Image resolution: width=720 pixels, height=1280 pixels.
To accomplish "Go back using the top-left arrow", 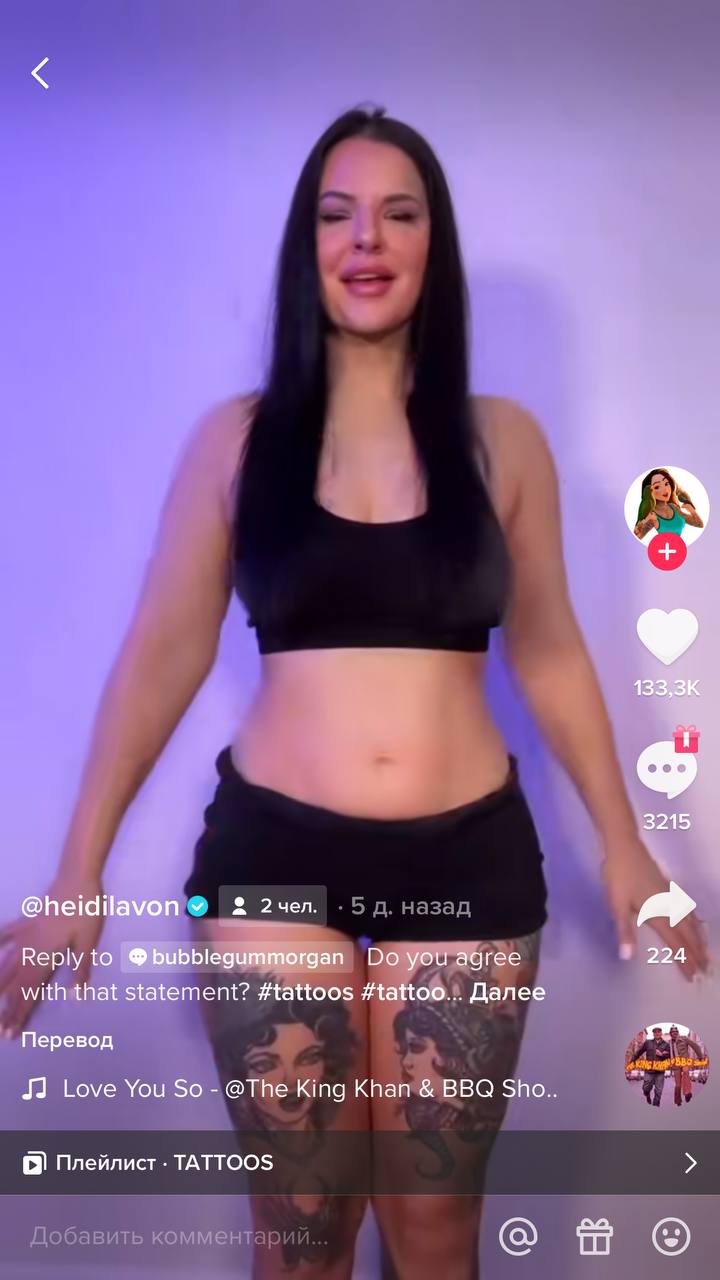I will (x=40, y=73).
